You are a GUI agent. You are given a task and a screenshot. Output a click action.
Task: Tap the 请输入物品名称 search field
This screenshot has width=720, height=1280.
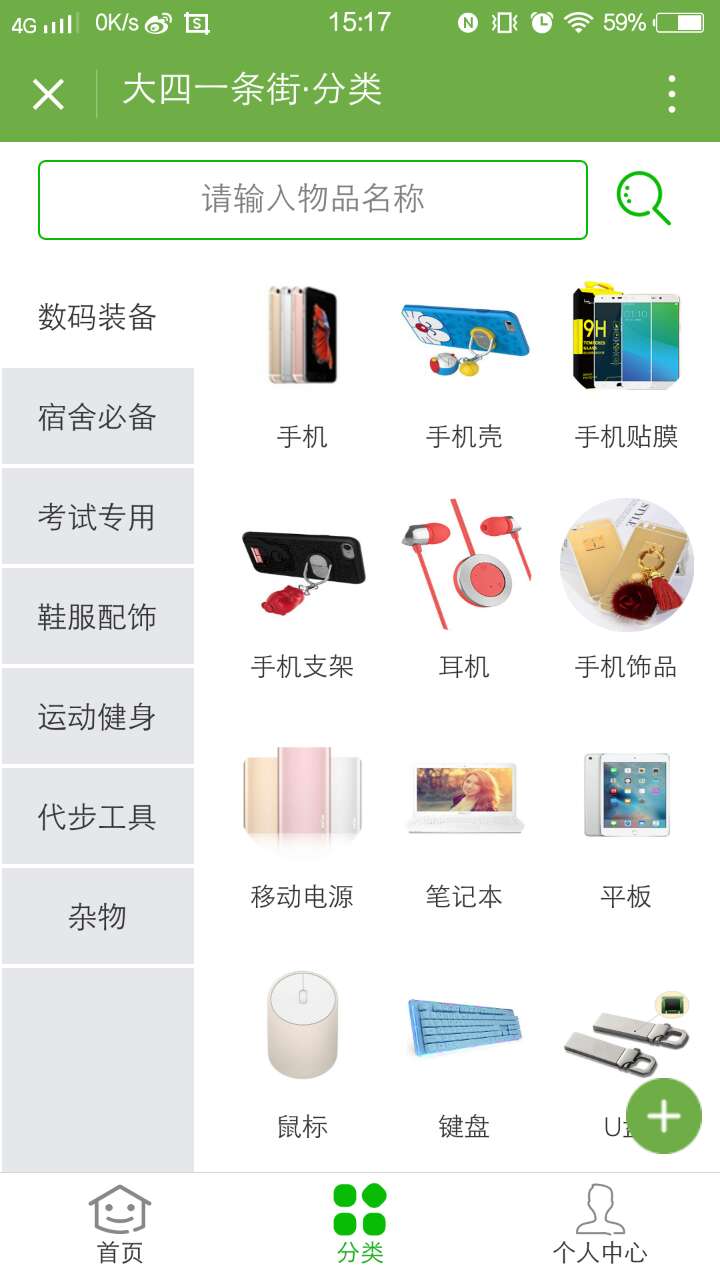[313, 200]
